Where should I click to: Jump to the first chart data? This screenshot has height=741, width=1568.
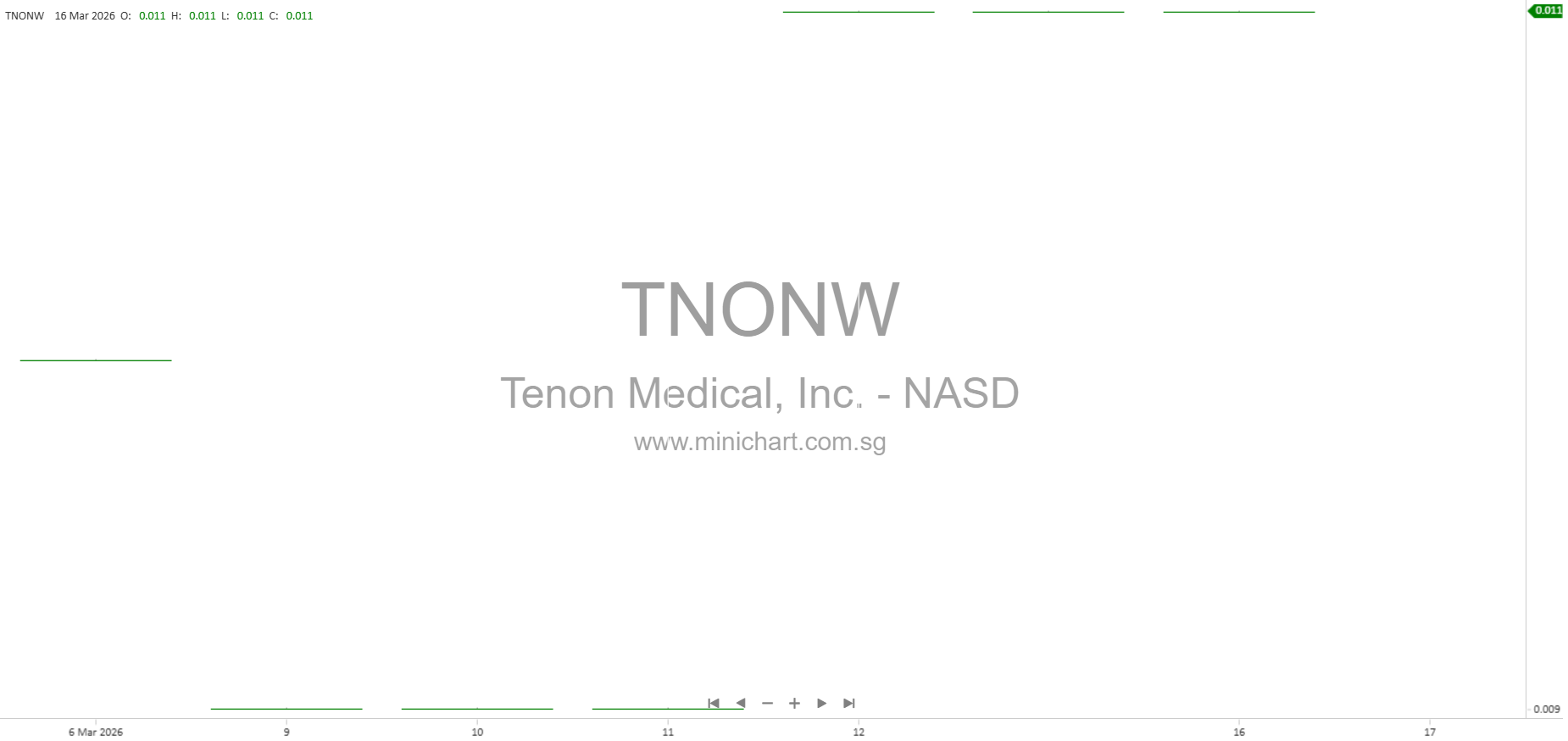(714, 704)
